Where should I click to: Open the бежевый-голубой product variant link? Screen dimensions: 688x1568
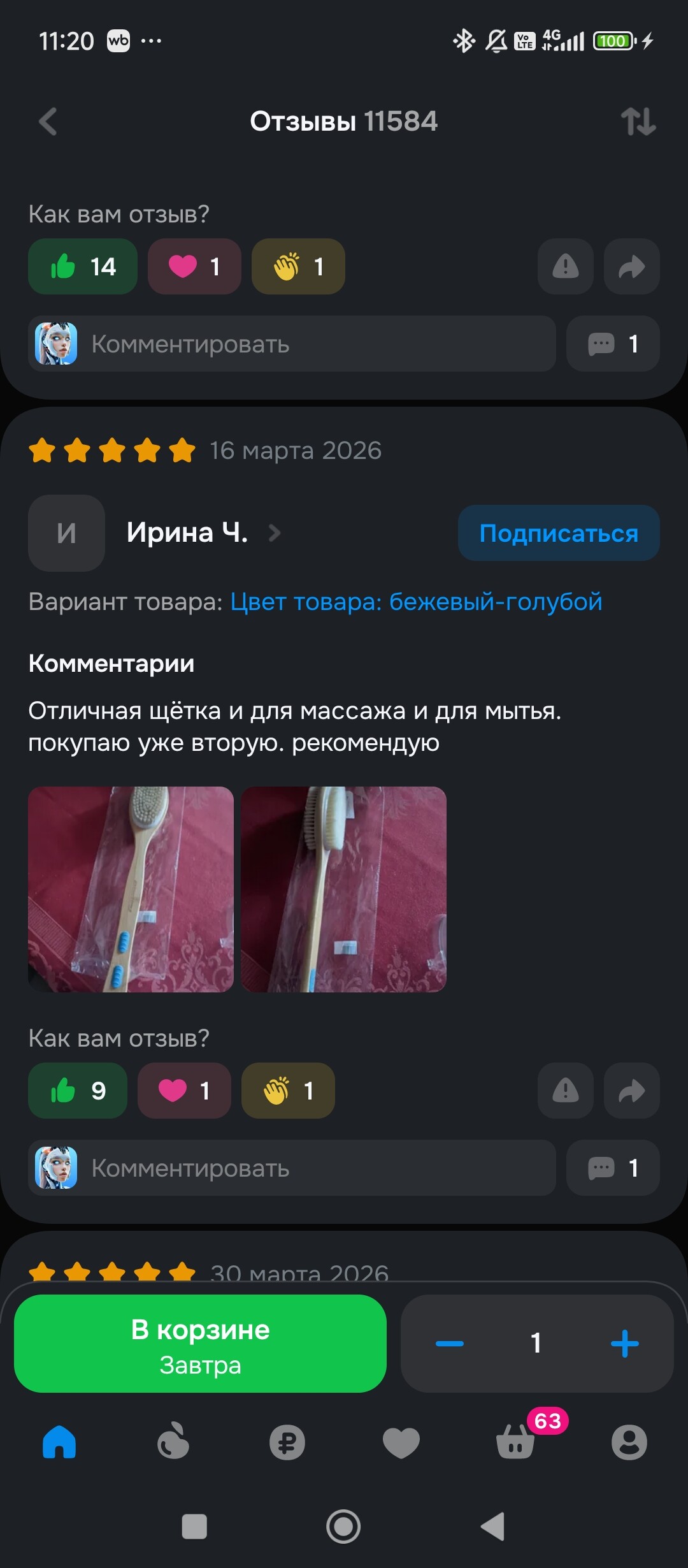pyautogui.click(x=416, y=602)
